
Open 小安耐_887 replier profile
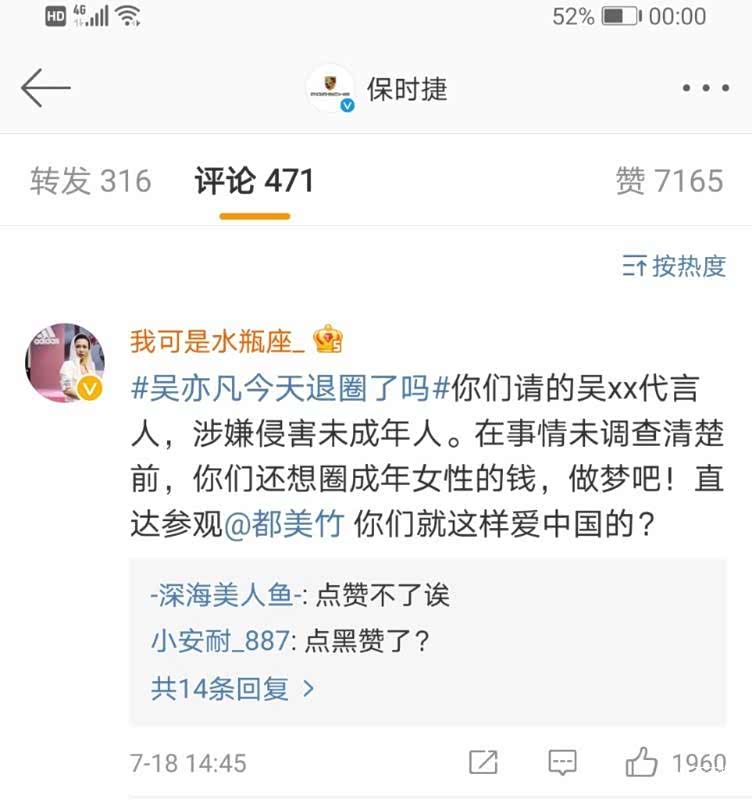(x=220, y=641)
